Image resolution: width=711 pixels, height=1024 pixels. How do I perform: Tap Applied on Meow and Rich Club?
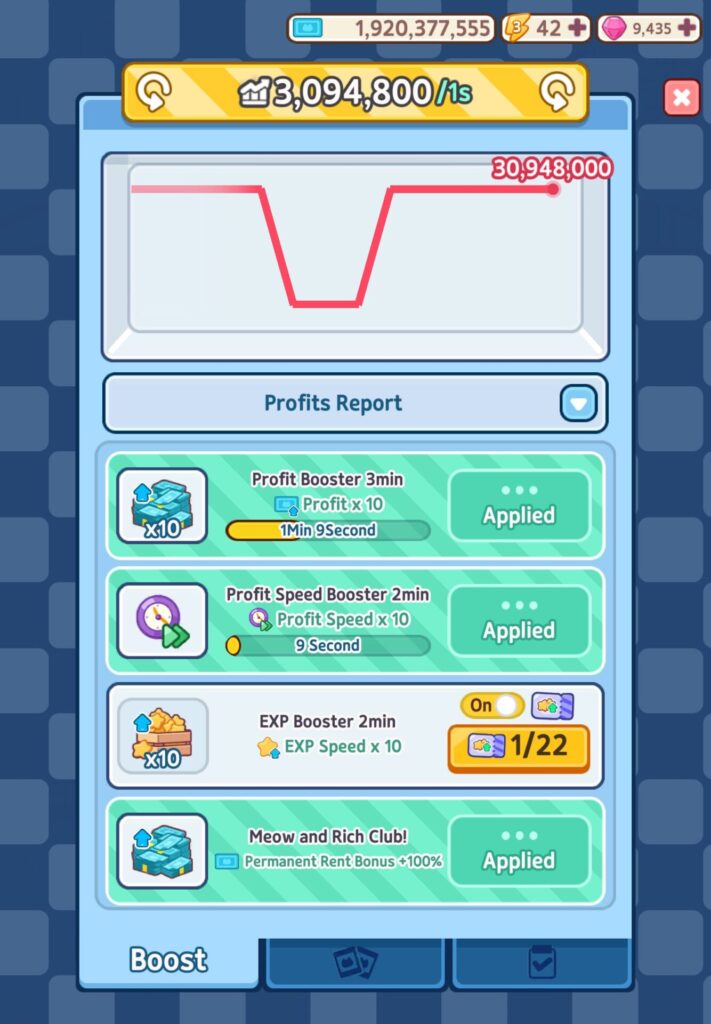518,851
